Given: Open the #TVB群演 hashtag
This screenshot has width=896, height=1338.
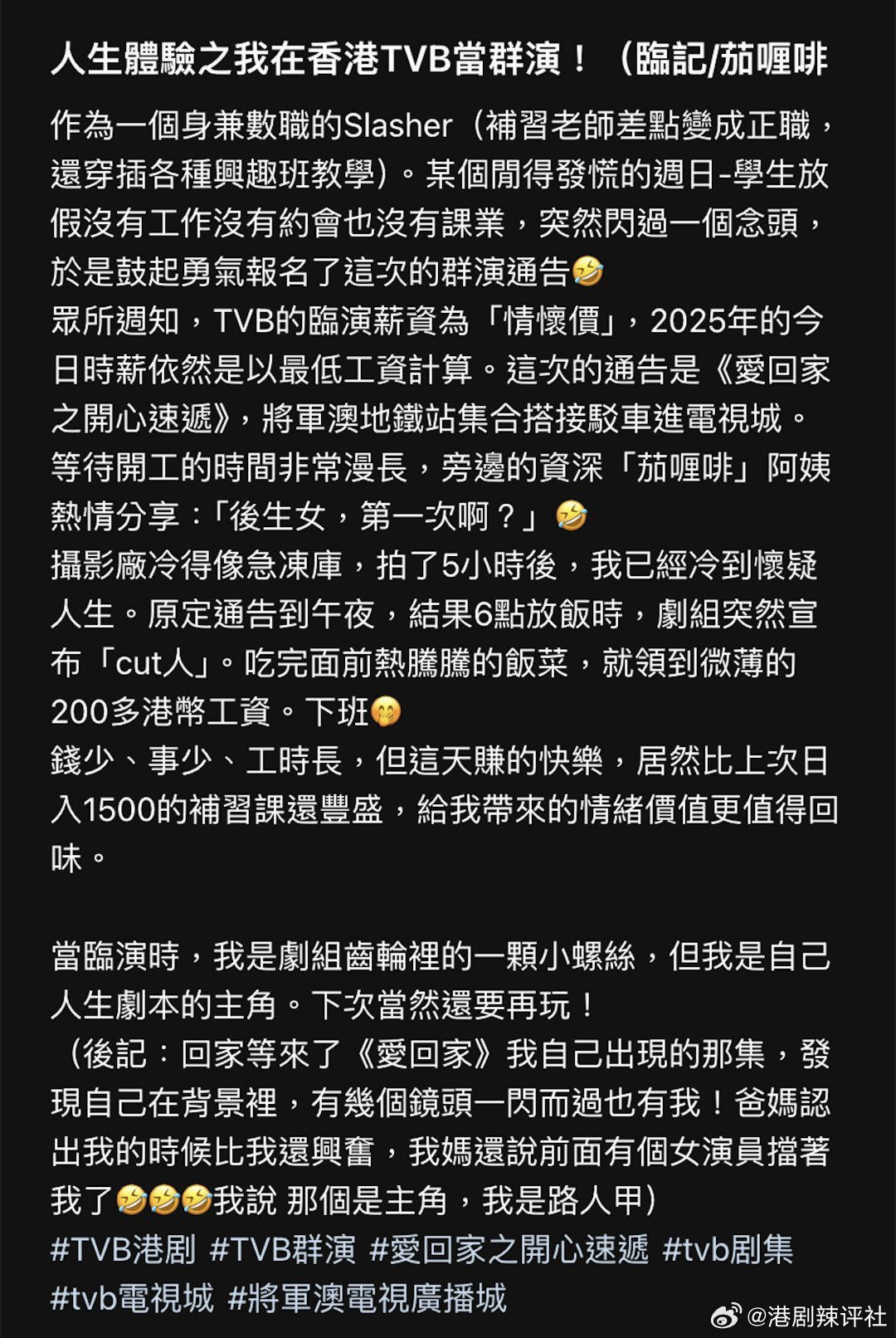Looking at the screenshot, I should [282, 1249].
